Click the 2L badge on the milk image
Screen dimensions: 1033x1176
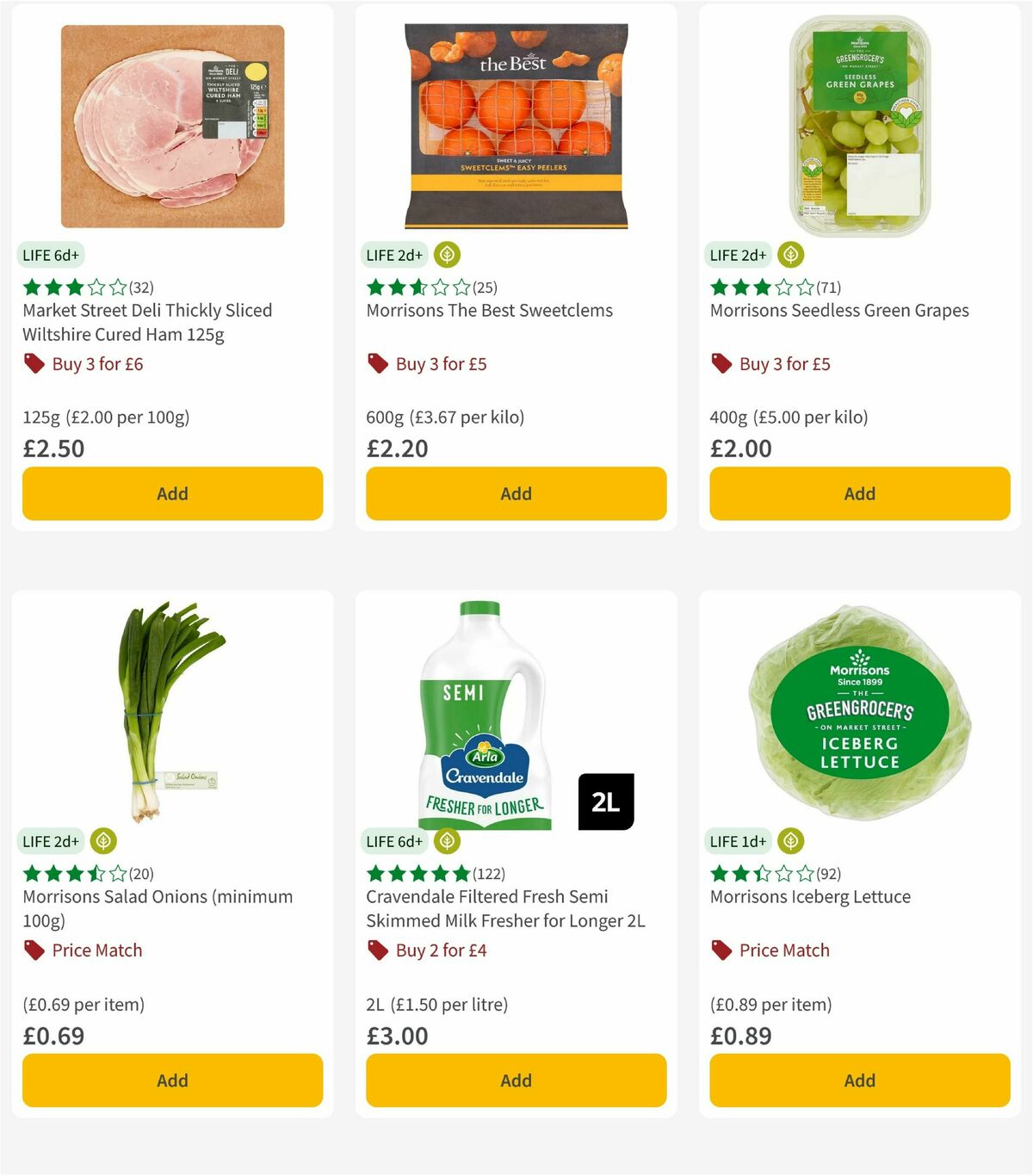point(606,801)
